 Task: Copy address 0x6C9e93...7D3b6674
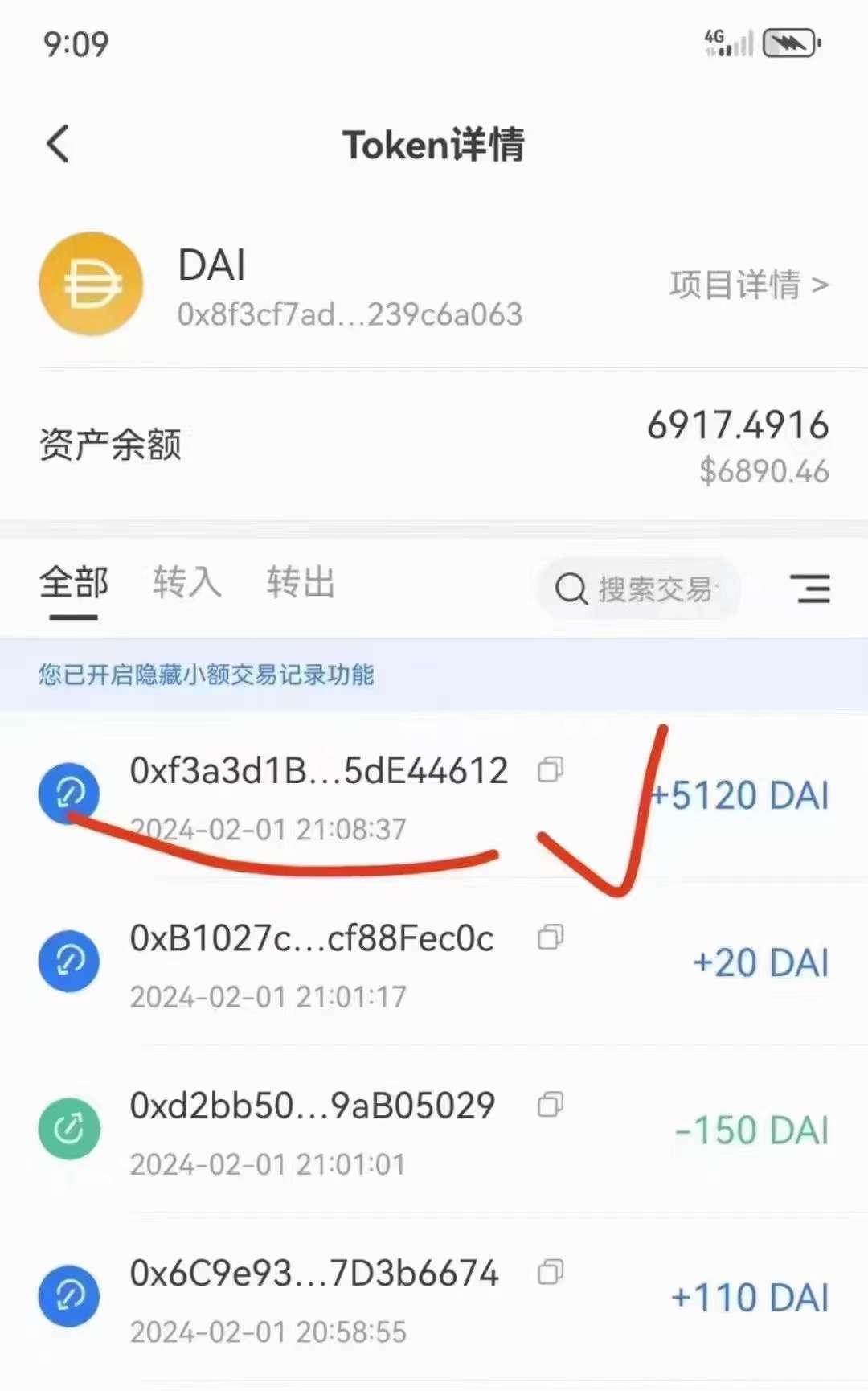point(551,1272)
